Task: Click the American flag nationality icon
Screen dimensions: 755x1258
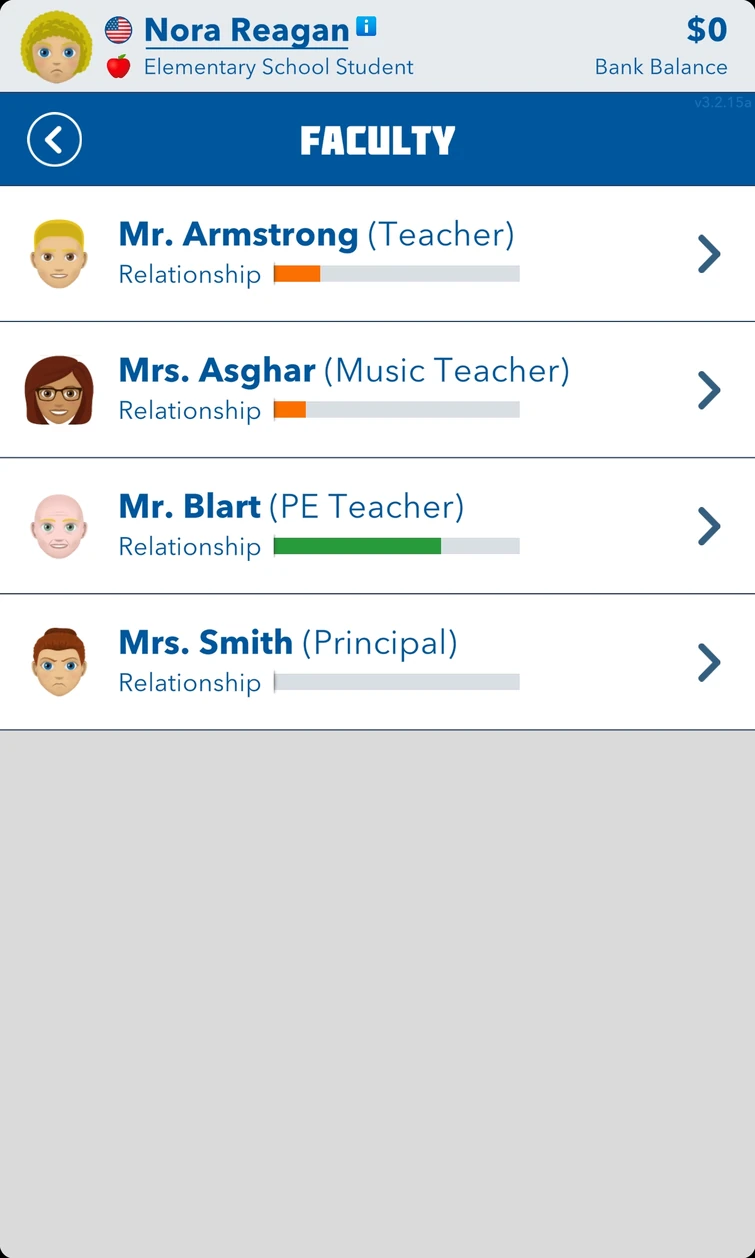Action: pyautogui.click(x=117, y=30)
